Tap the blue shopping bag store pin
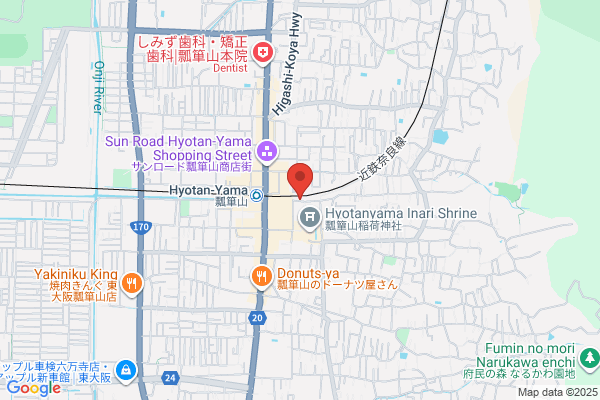This screenshot has width=600, height=400. (x=126, y=371)
